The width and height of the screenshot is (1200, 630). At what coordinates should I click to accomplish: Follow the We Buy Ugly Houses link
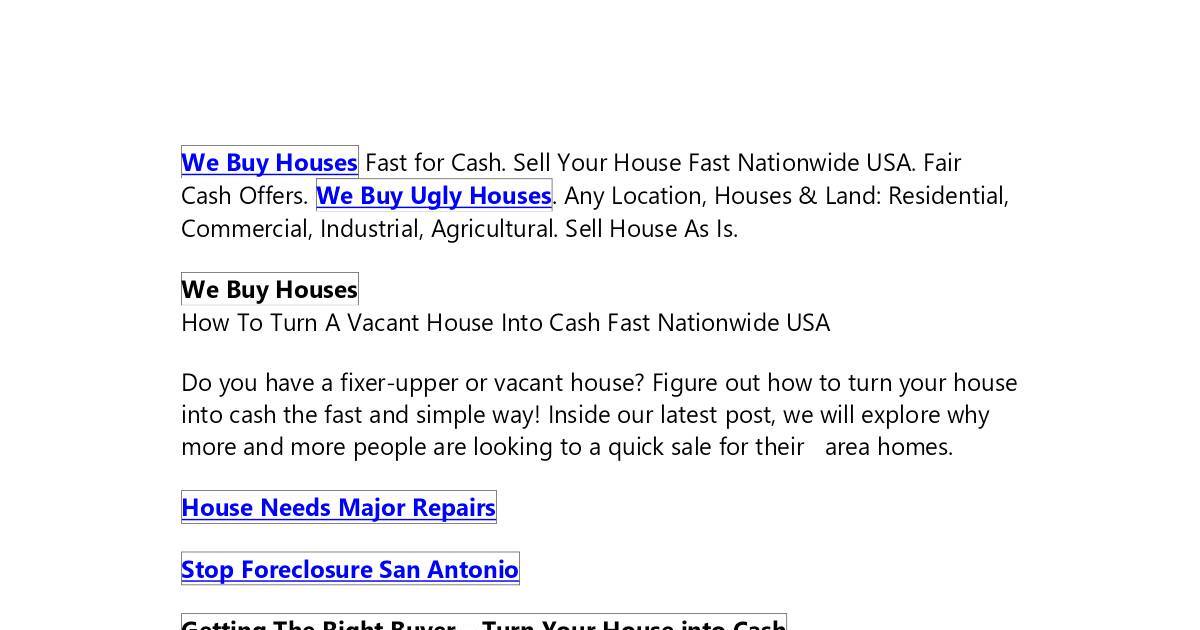click(434, 195)
